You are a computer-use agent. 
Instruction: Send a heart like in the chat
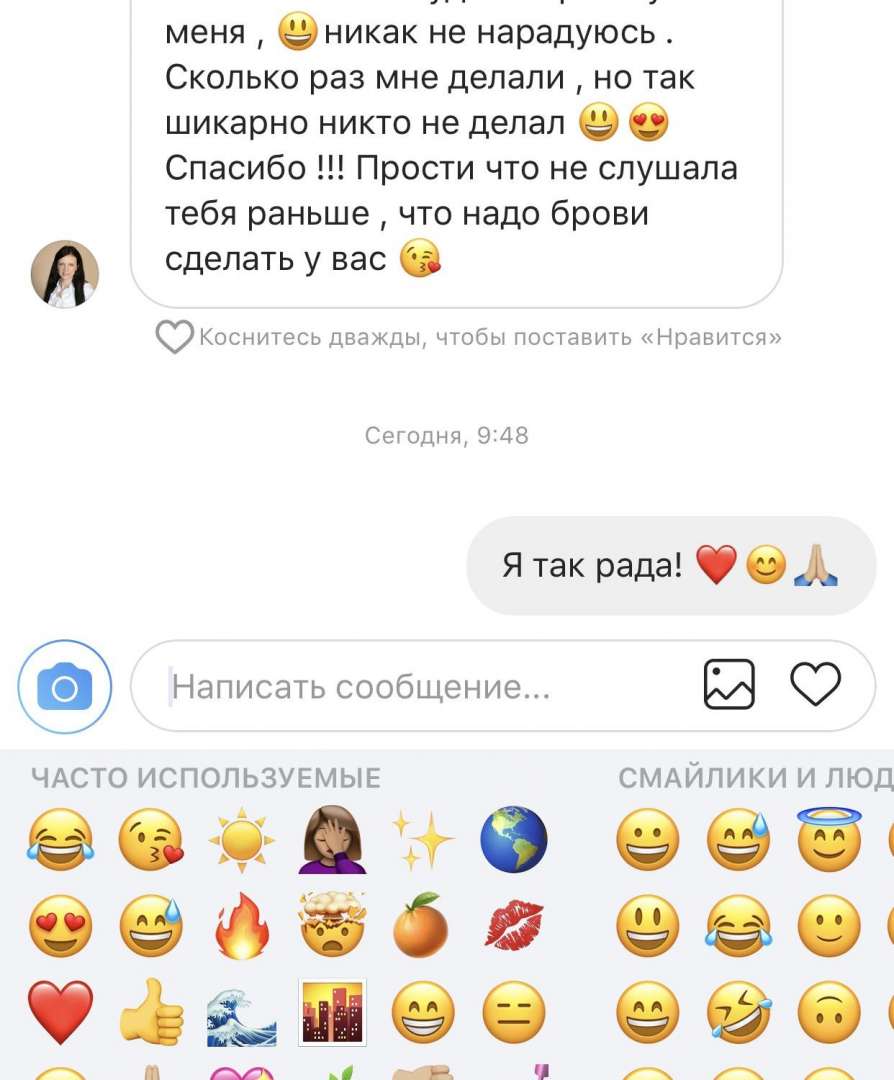click(x=816, y=685)
